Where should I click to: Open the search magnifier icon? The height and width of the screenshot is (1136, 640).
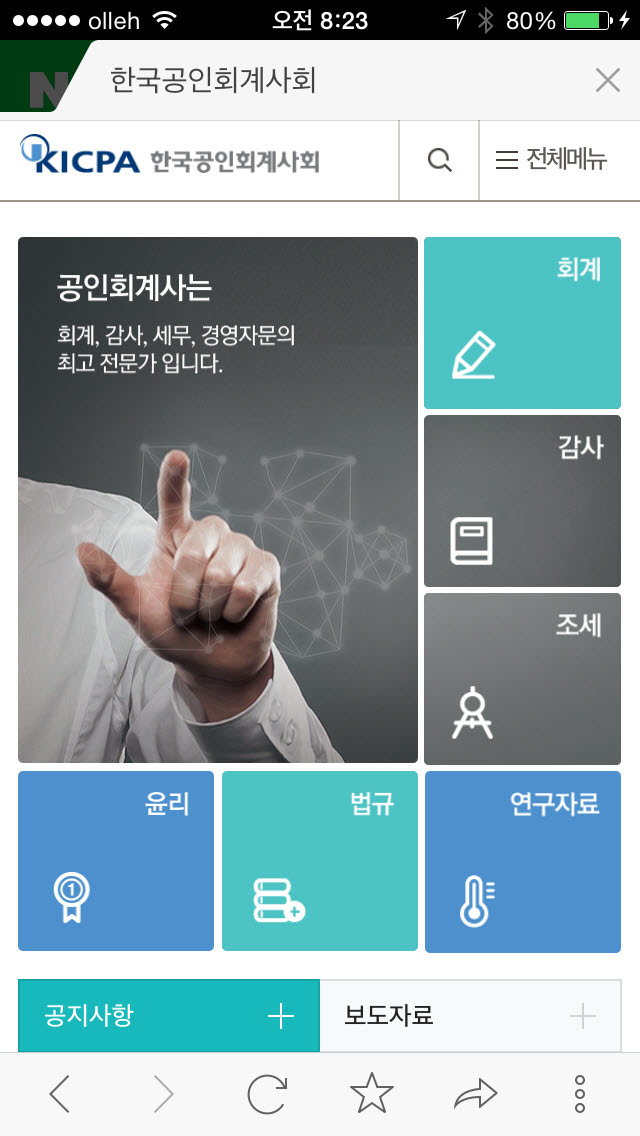coord(439,160)
